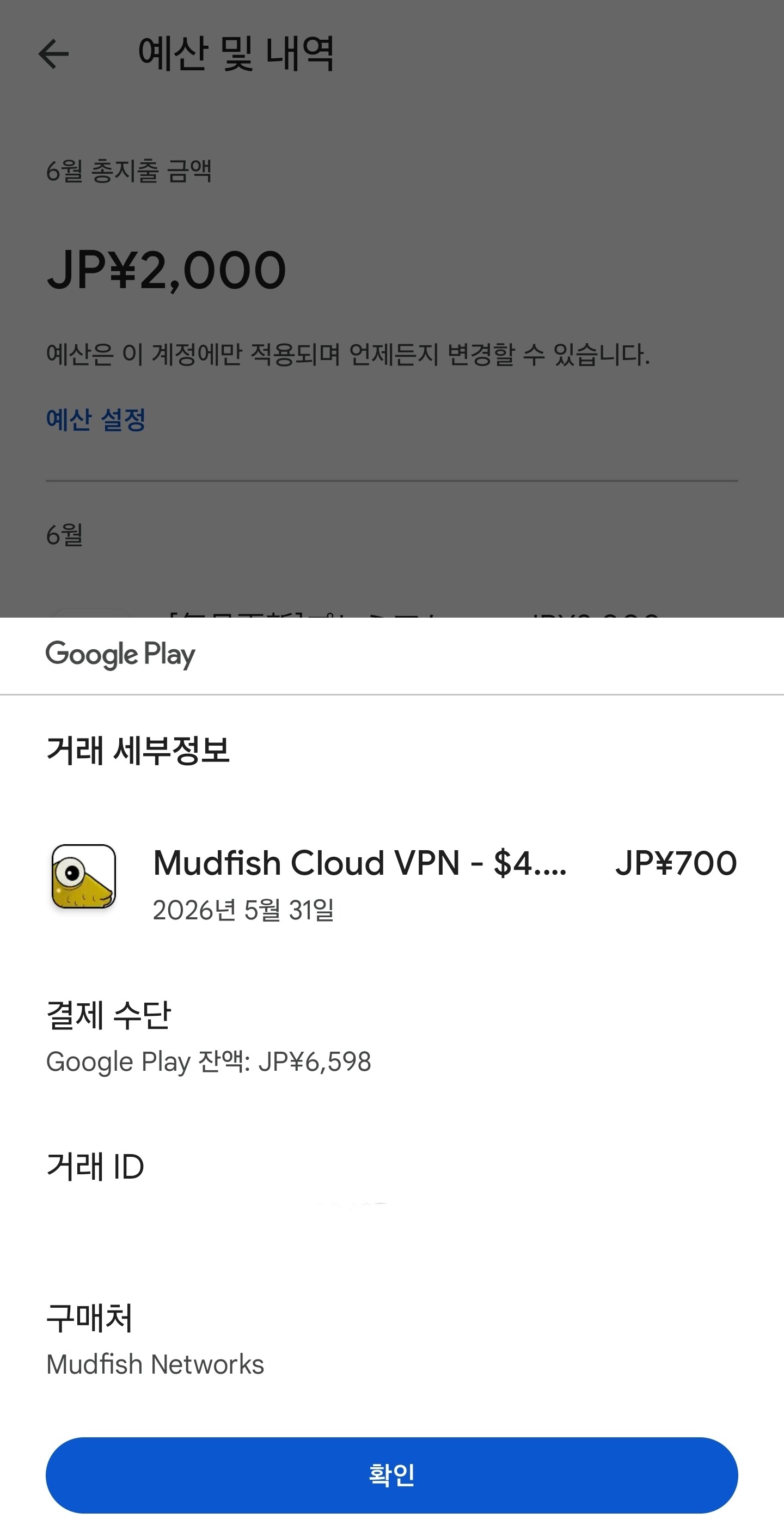This screenshot has width=784, height=1537.
Task: Confirm with the 확인 button
Action: pyautogui.click(x=391, y=1475)
